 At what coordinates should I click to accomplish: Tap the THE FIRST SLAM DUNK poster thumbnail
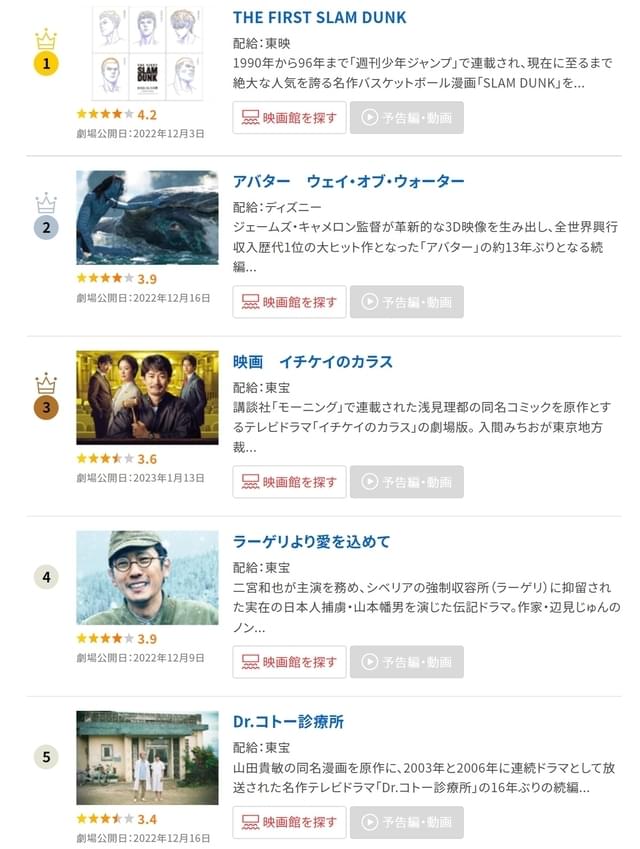tap(147, 51)
